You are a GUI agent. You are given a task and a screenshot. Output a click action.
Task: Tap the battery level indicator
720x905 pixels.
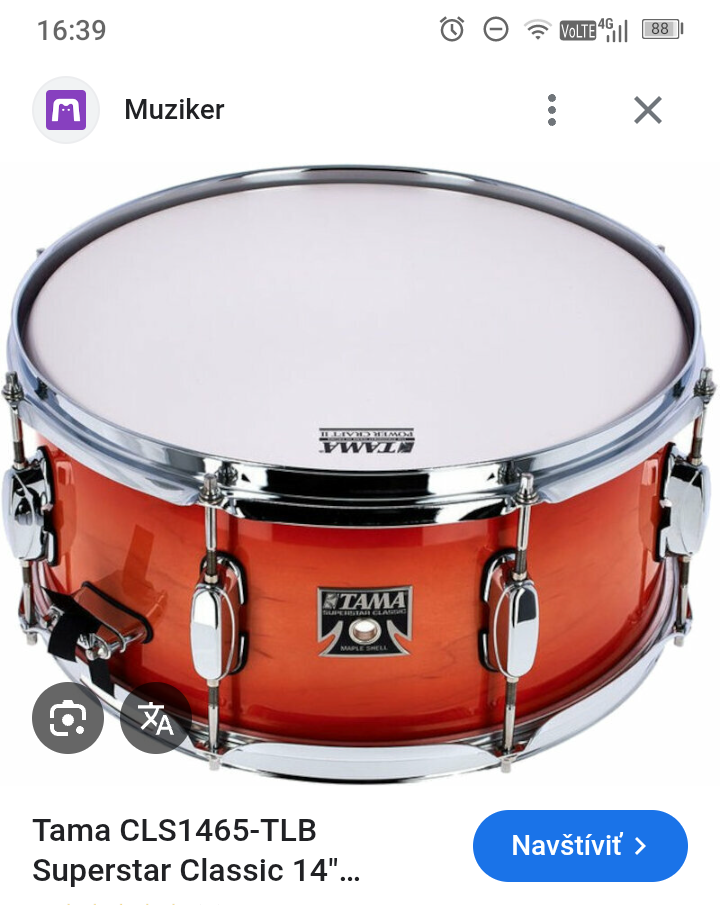[x=659, y=30]
